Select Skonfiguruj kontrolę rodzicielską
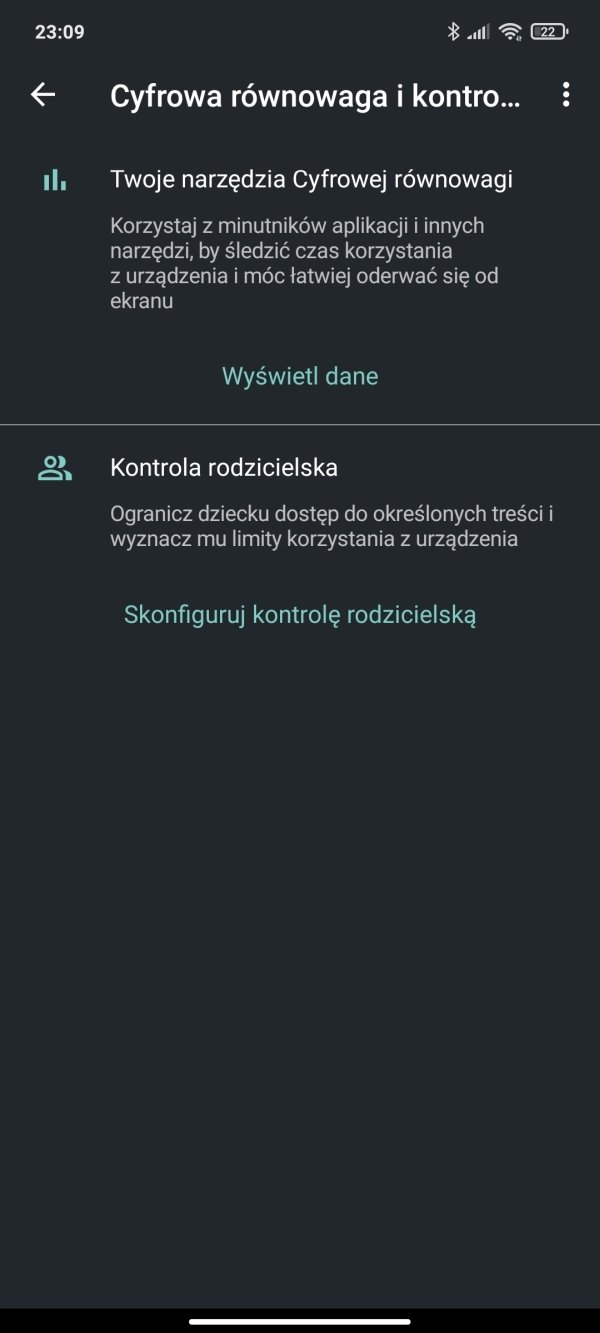This screenshot has width=600, height=1333. [300, 614]
